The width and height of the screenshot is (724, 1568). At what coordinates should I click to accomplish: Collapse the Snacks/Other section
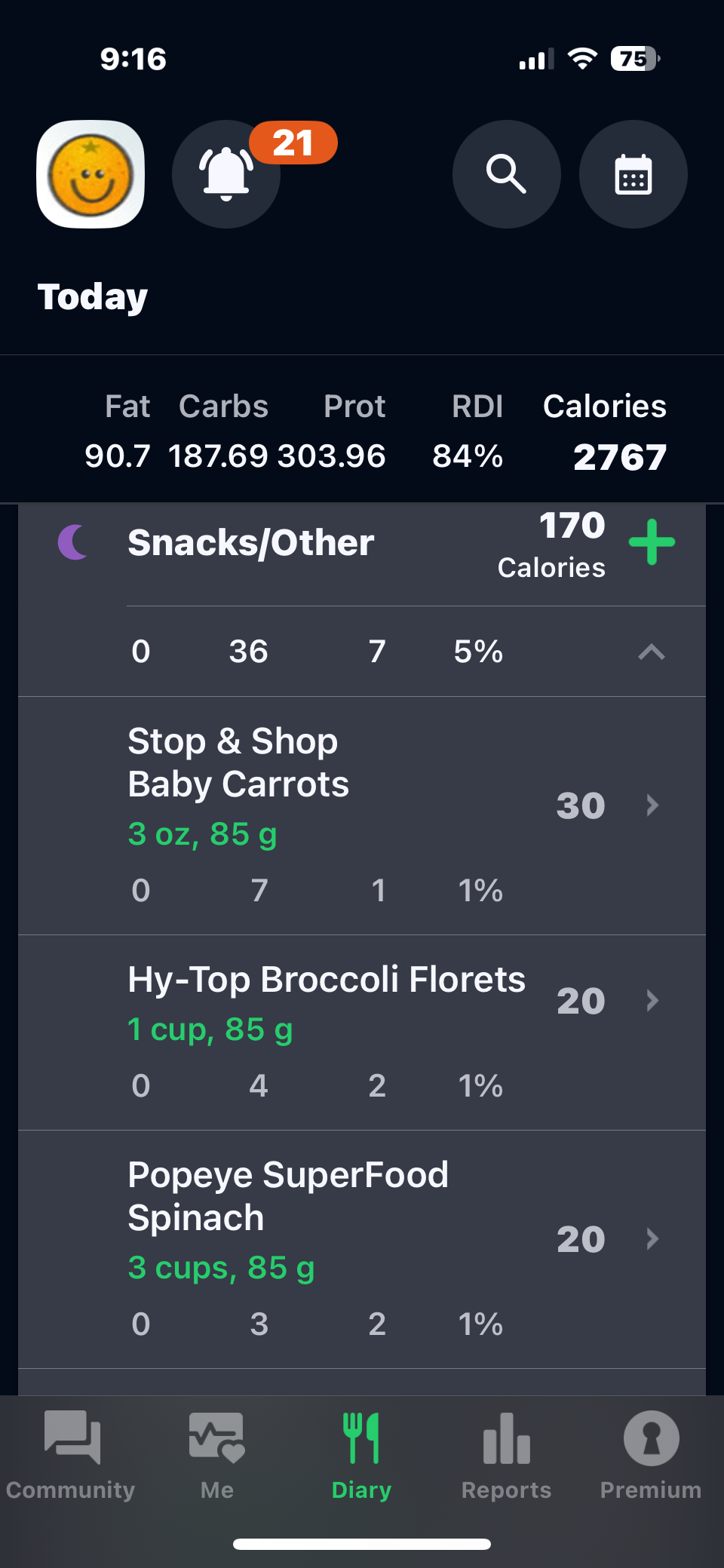coord(652,652)
